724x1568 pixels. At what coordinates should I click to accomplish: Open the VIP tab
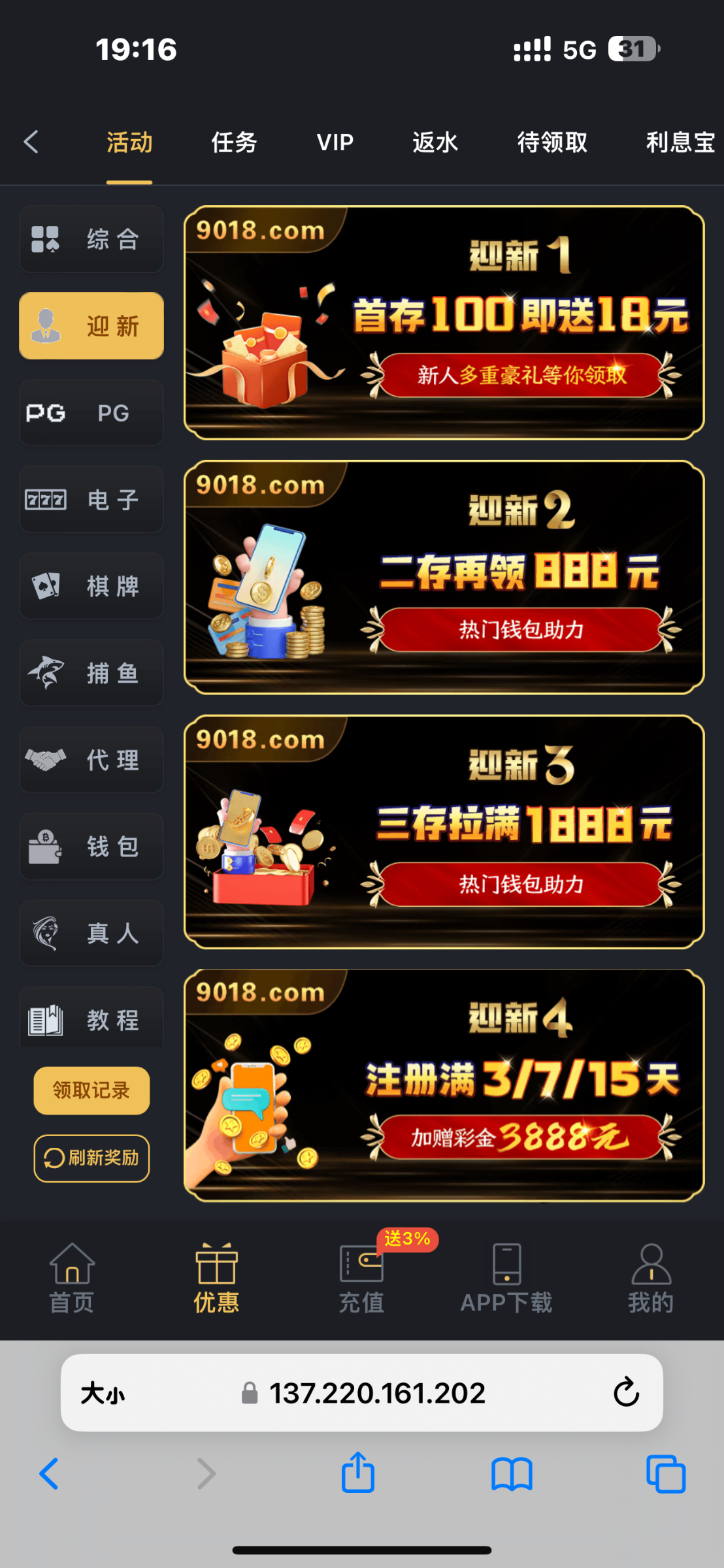335,142
